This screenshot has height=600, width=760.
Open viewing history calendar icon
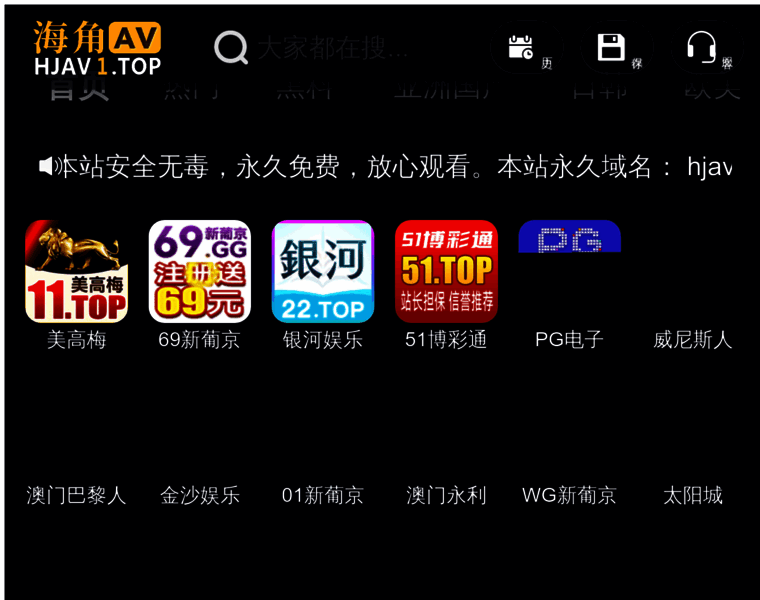pyautogui.click(x=521, y=47)
